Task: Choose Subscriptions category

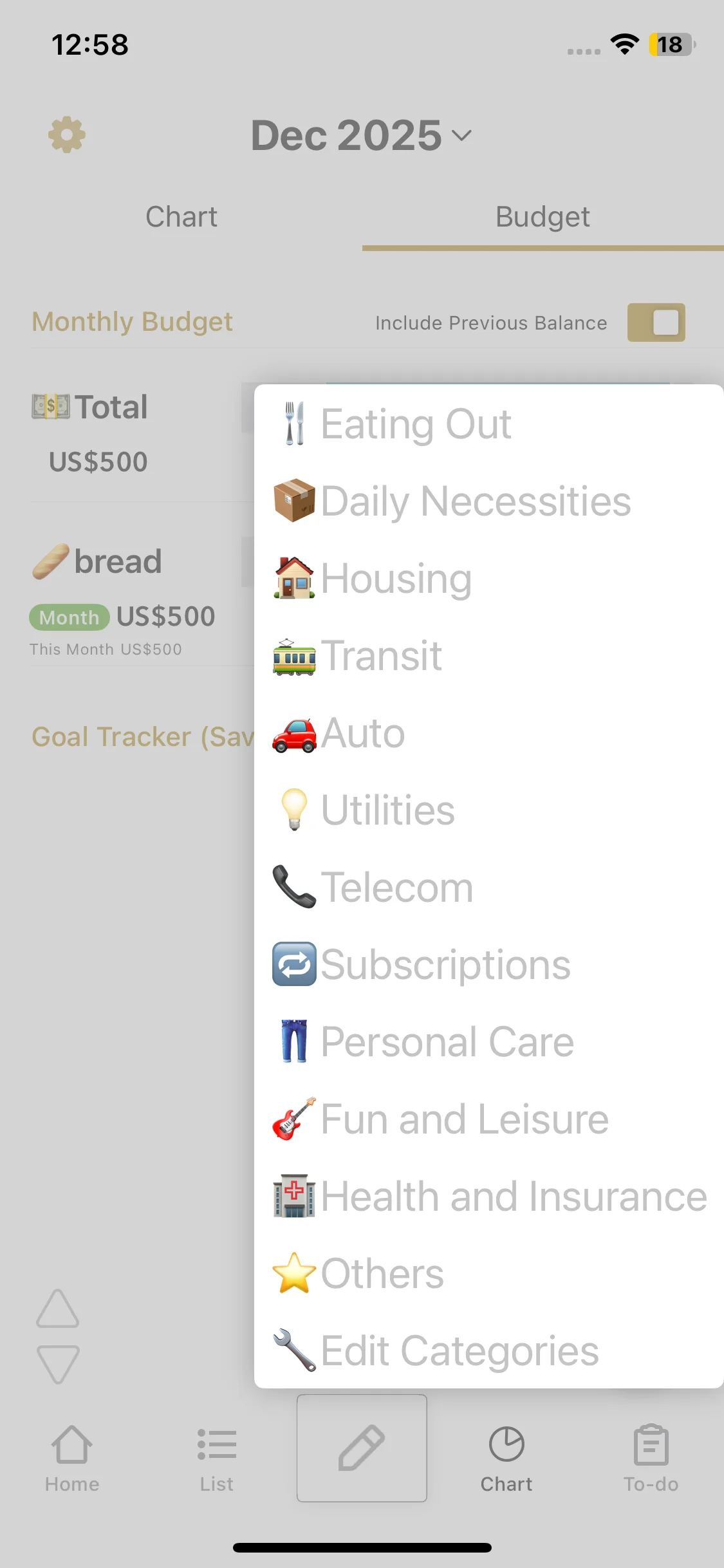Action: (x=445, y=965)
